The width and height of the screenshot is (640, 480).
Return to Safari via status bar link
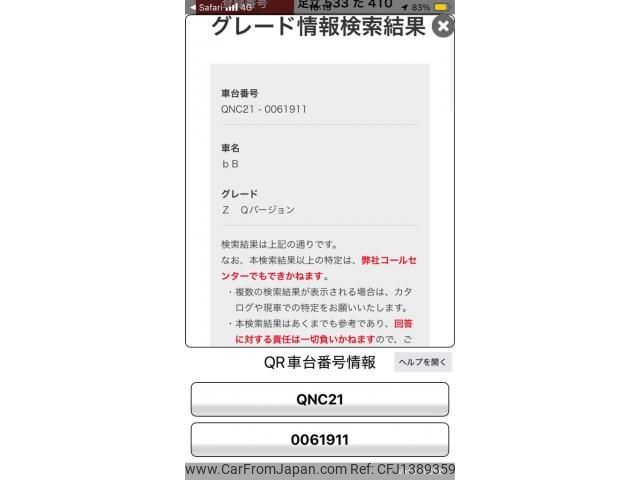(x=205, y=6)
